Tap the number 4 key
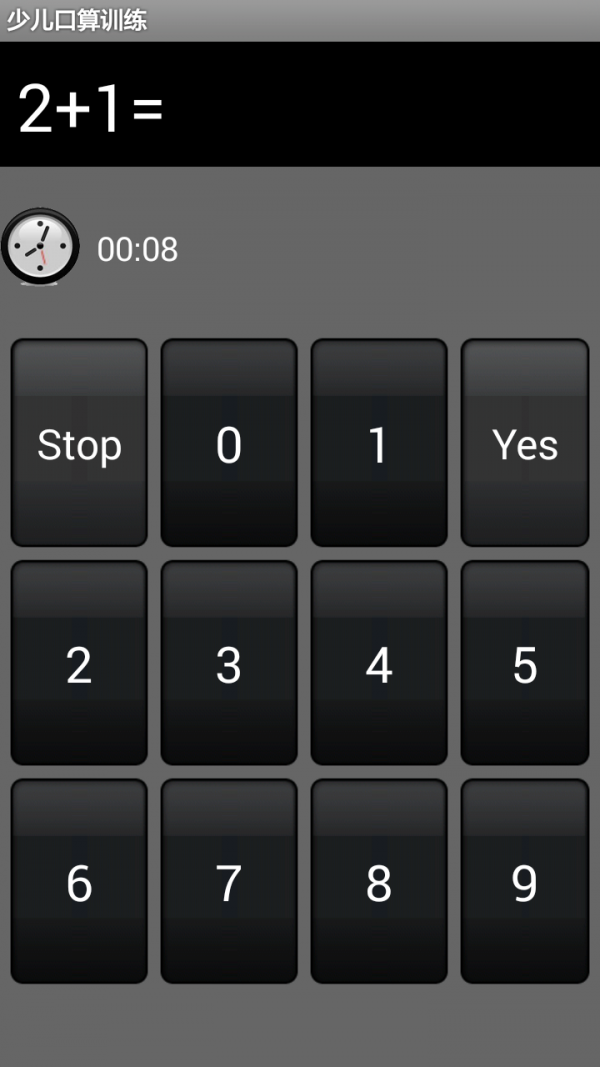The height and width of the screenshot is (1067, 600). tap(379, 663)
